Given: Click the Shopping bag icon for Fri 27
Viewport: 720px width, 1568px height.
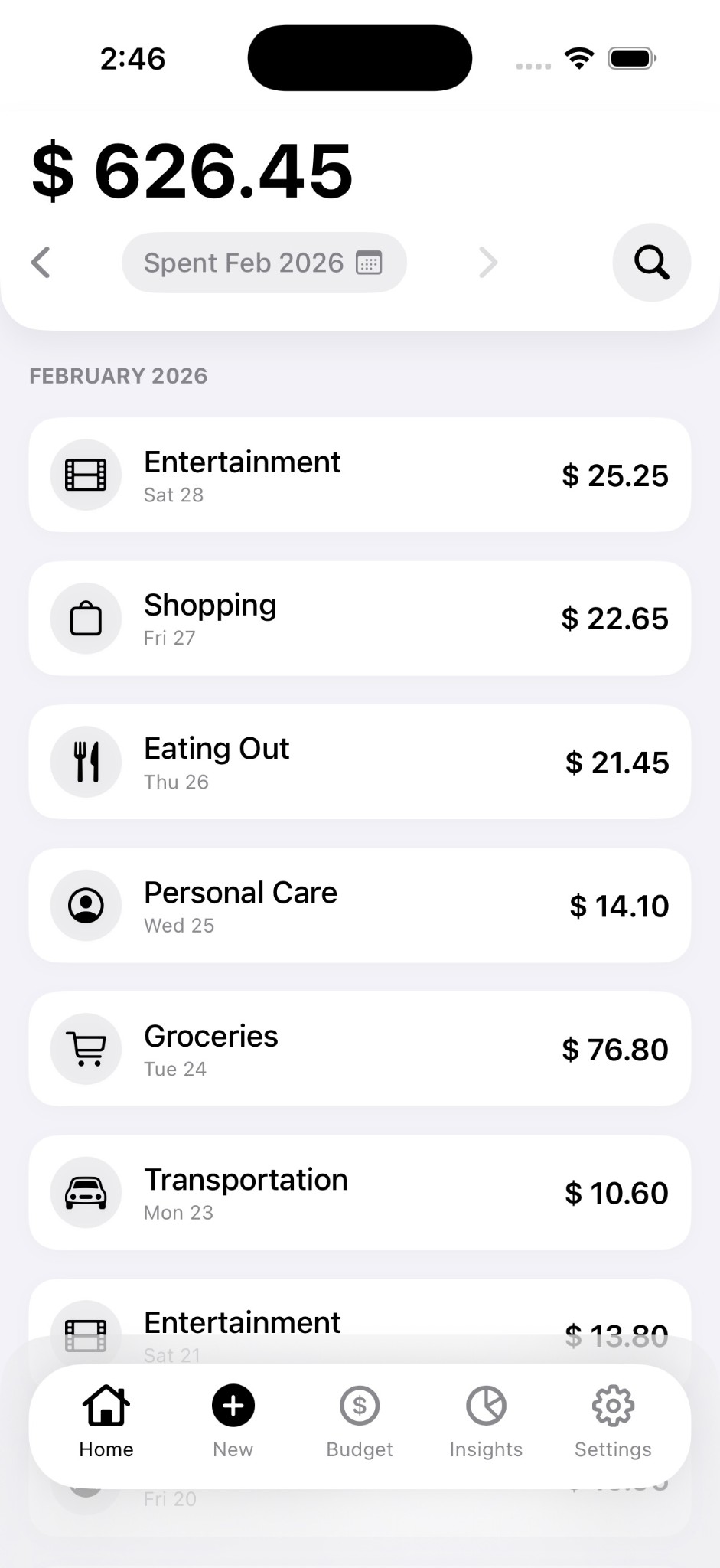Looking at the screenshot, I should pyautogui.click(x=86, y=618).
